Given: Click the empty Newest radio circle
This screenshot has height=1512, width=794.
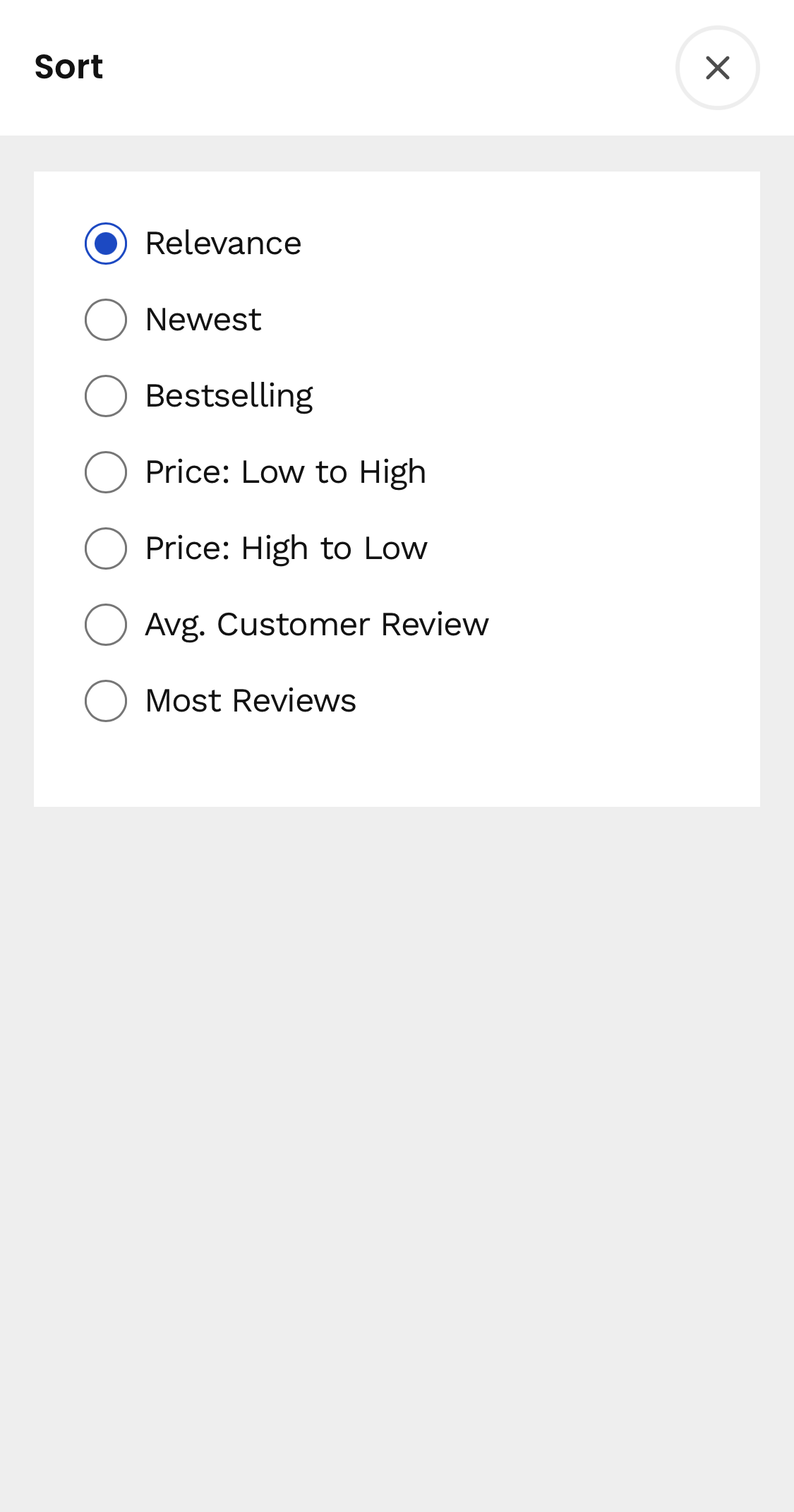Looking at the screenshot, I should (105, 320).
